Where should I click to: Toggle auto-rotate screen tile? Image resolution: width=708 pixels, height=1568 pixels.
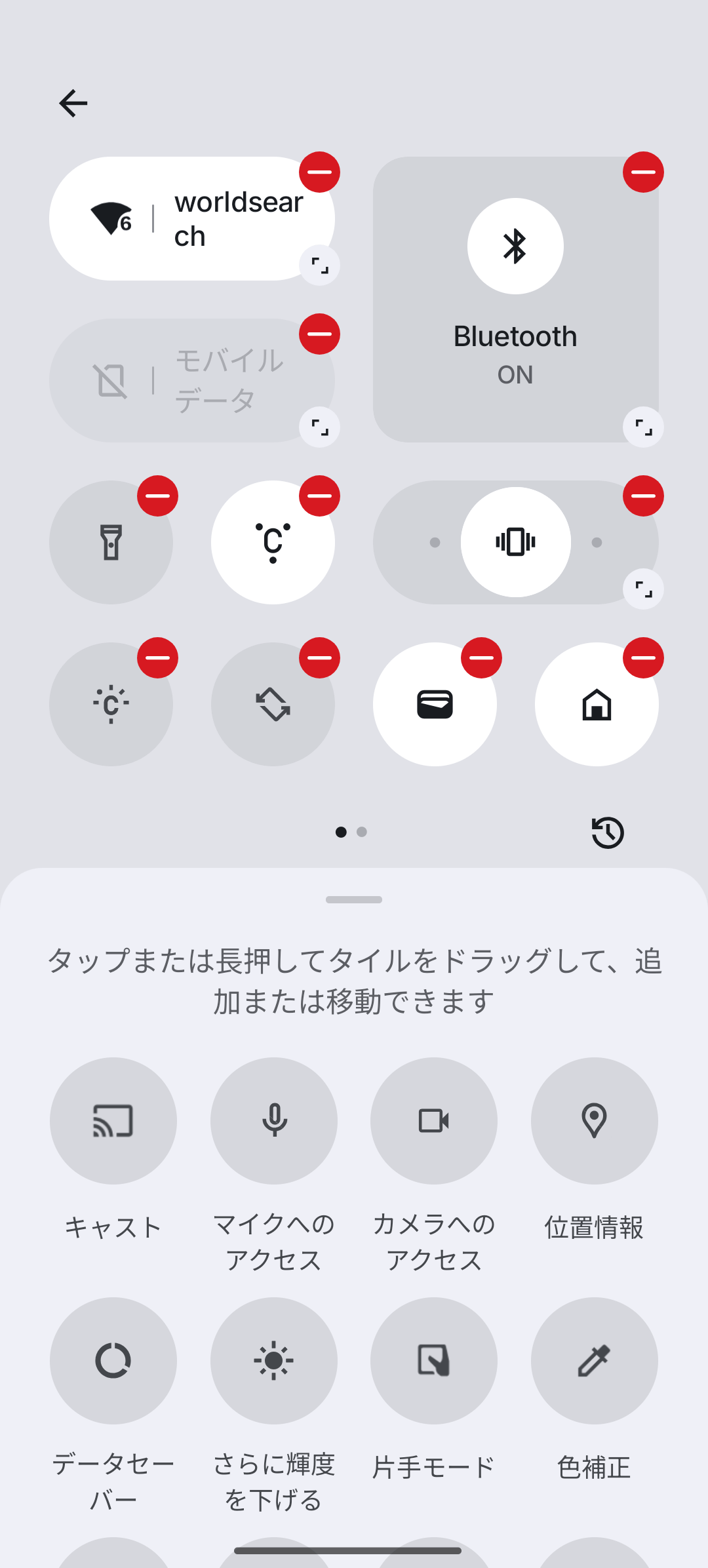(x=273, y=703)
